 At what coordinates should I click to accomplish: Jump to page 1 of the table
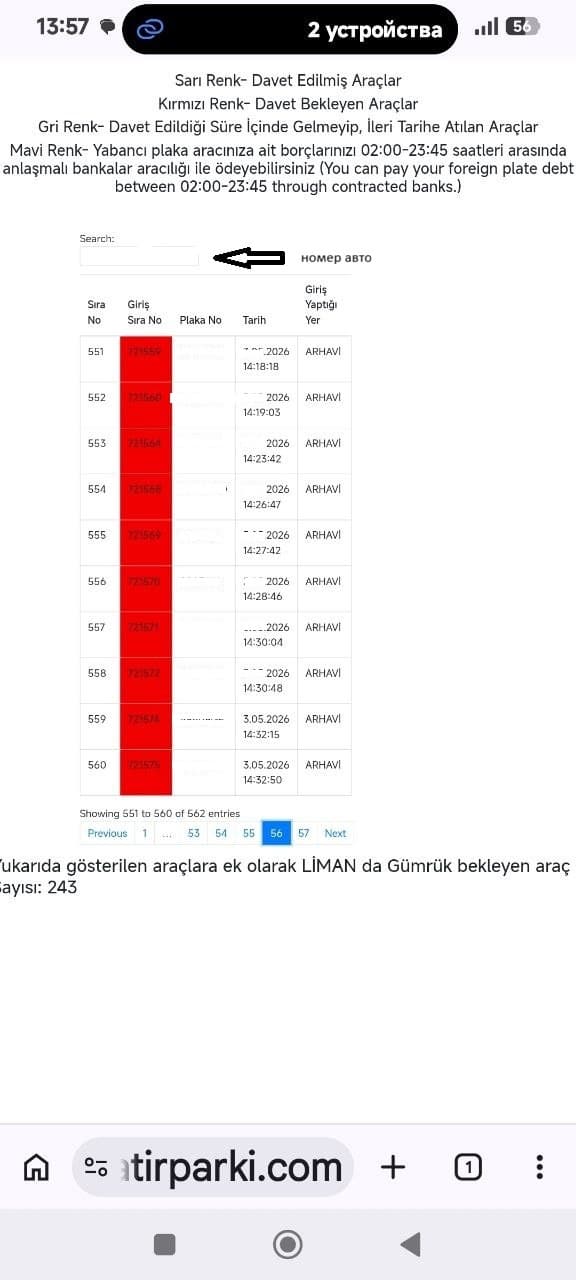pos(144,833)
